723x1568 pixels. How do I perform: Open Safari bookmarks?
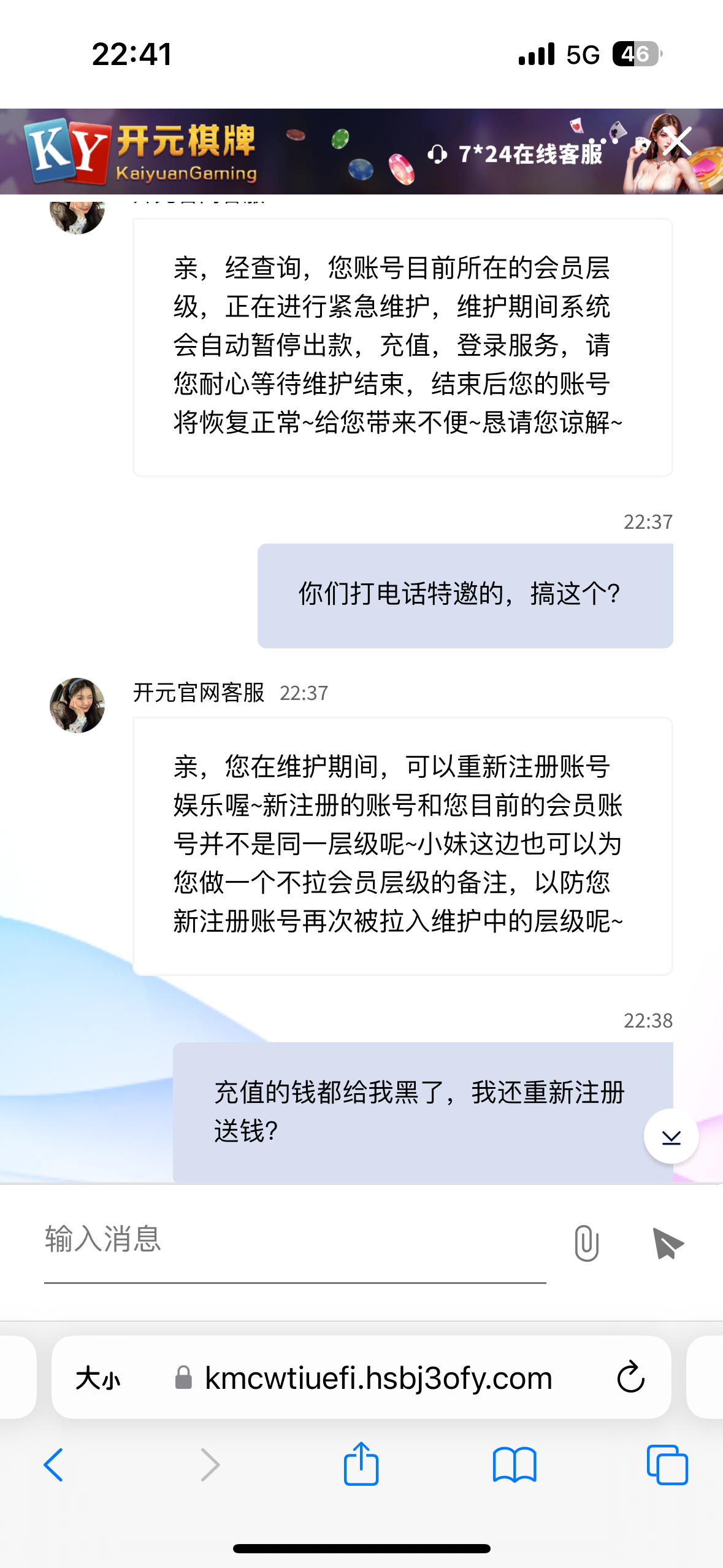[515, 1465]
